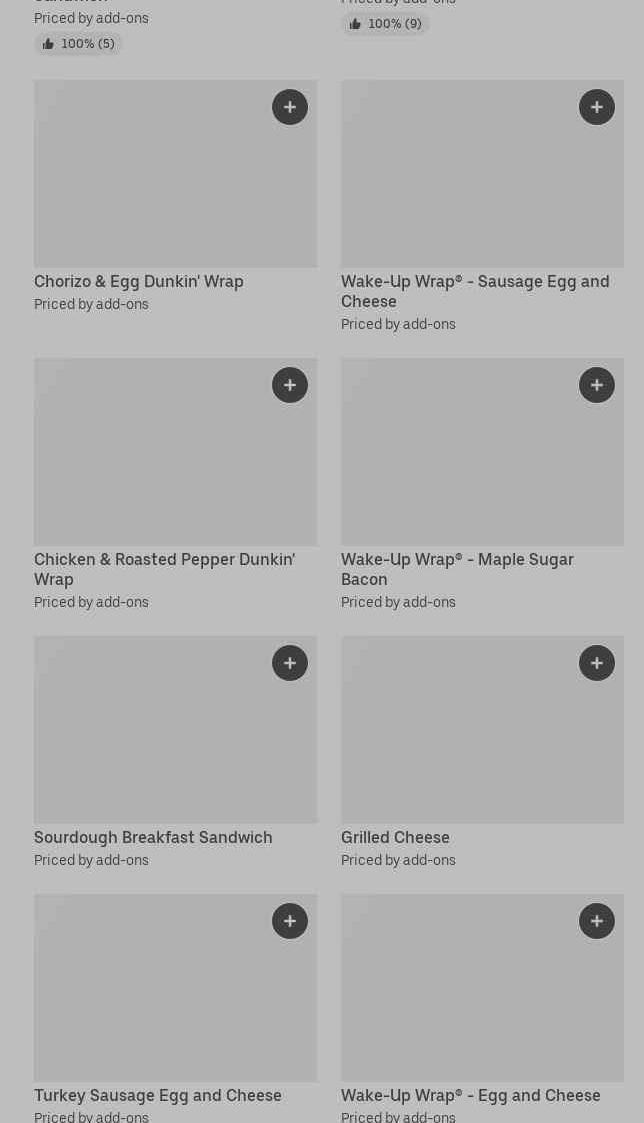Open Turkey Sausage Egg and Cheese item
The width and height of the screenshot is (644, 1123).
coord(158,1096)
